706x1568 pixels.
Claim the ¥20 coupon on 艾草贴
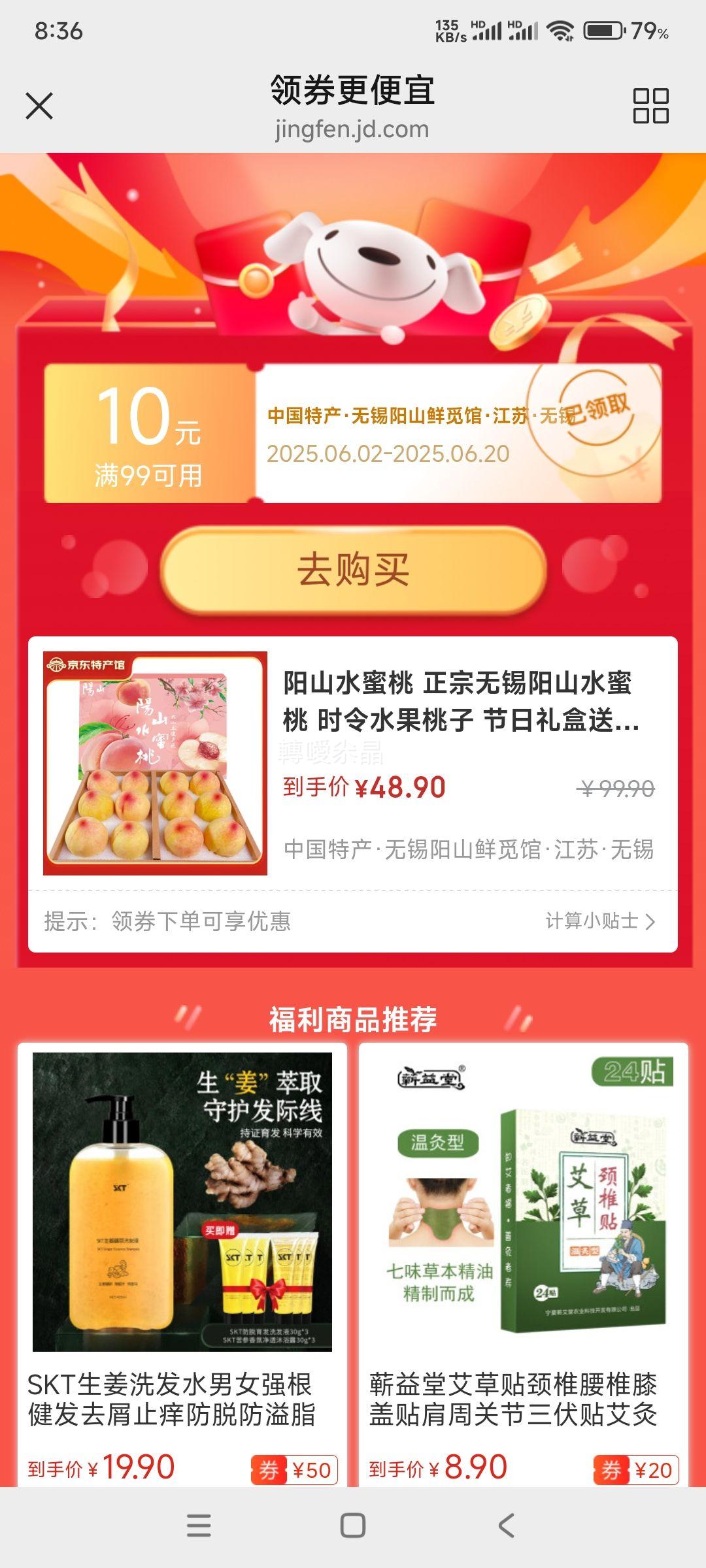(x=636, y=1470)
